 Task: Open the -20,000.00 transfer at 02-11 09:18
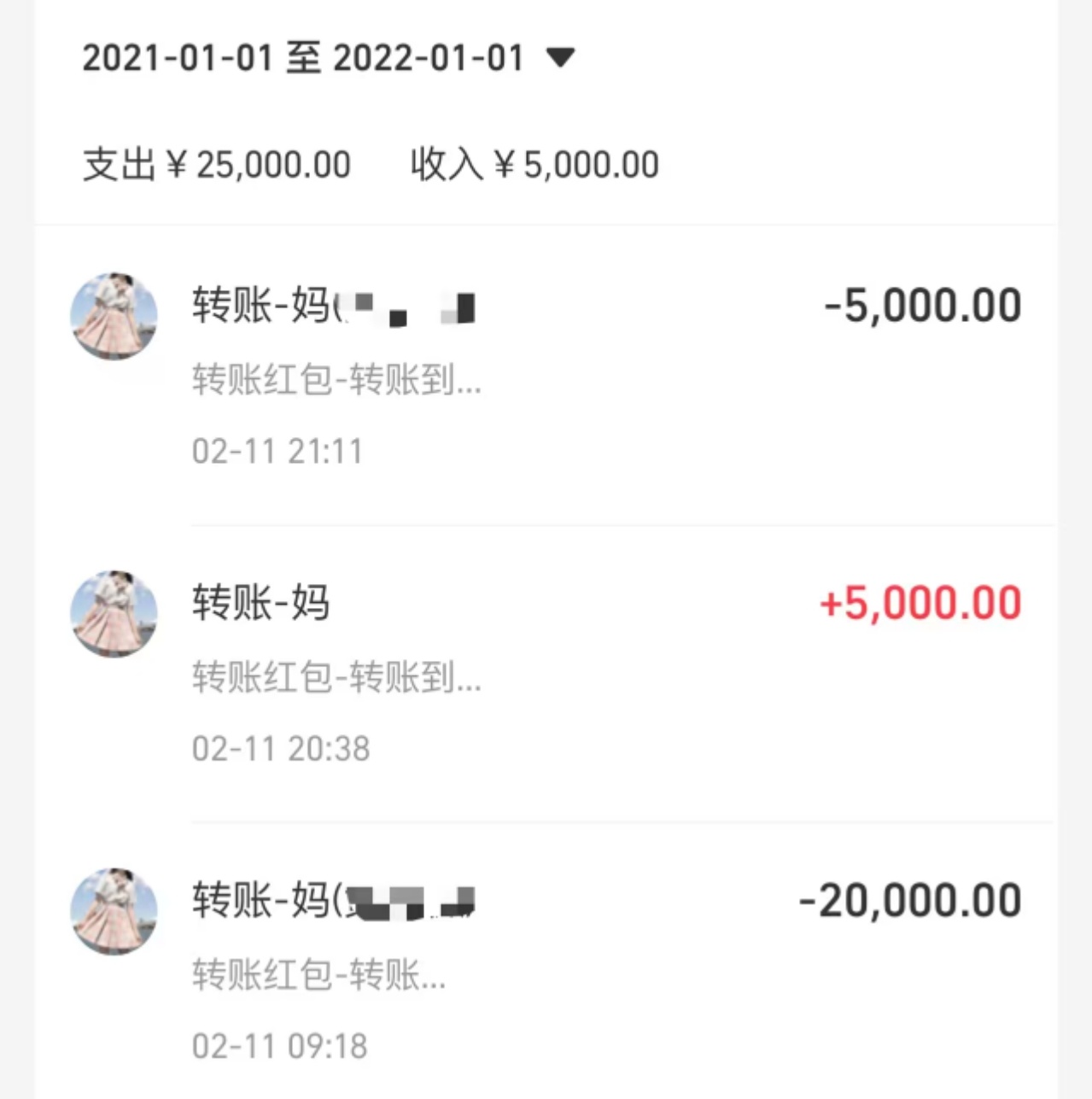[546, 972]
